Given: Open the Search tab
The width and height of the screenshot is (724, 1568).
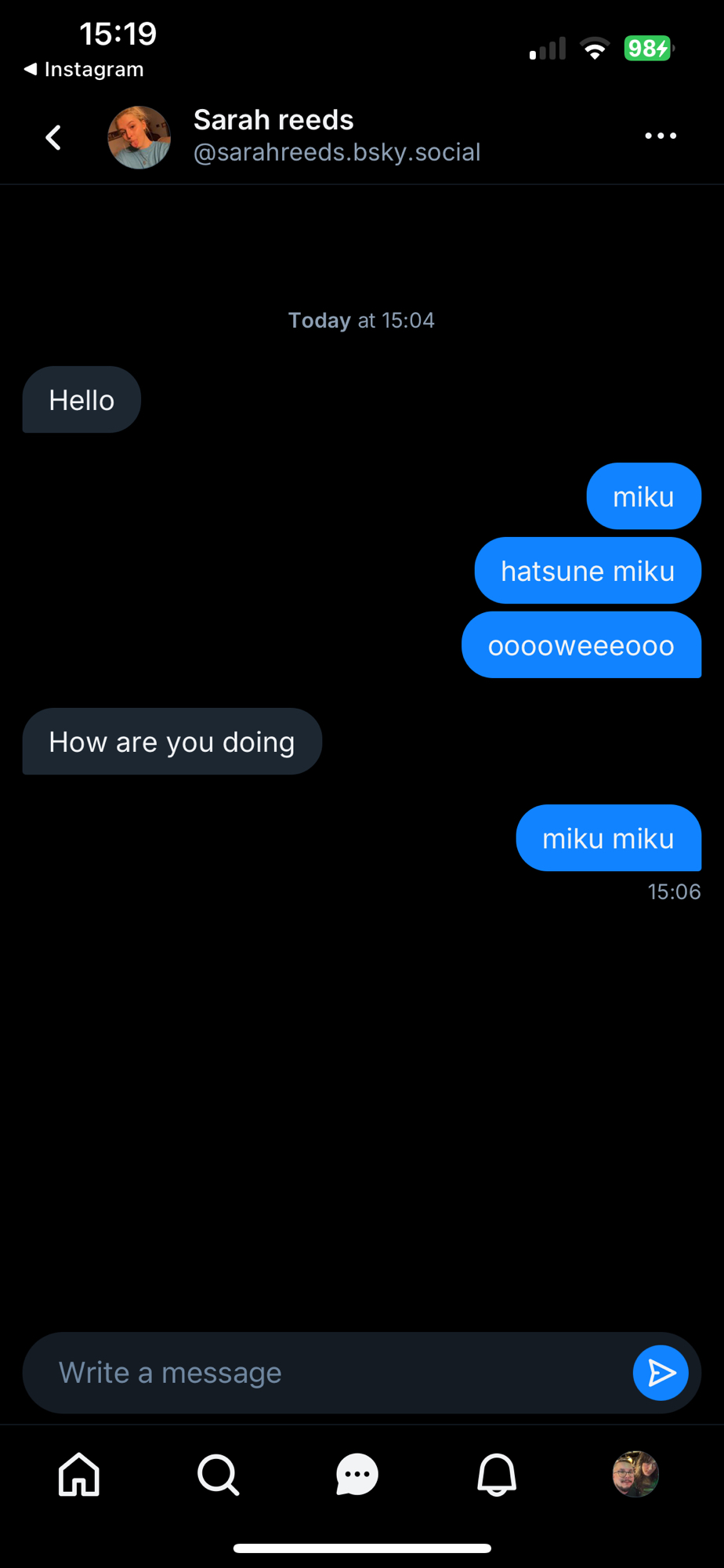Looking at the screenshot, I should 218,1475.
